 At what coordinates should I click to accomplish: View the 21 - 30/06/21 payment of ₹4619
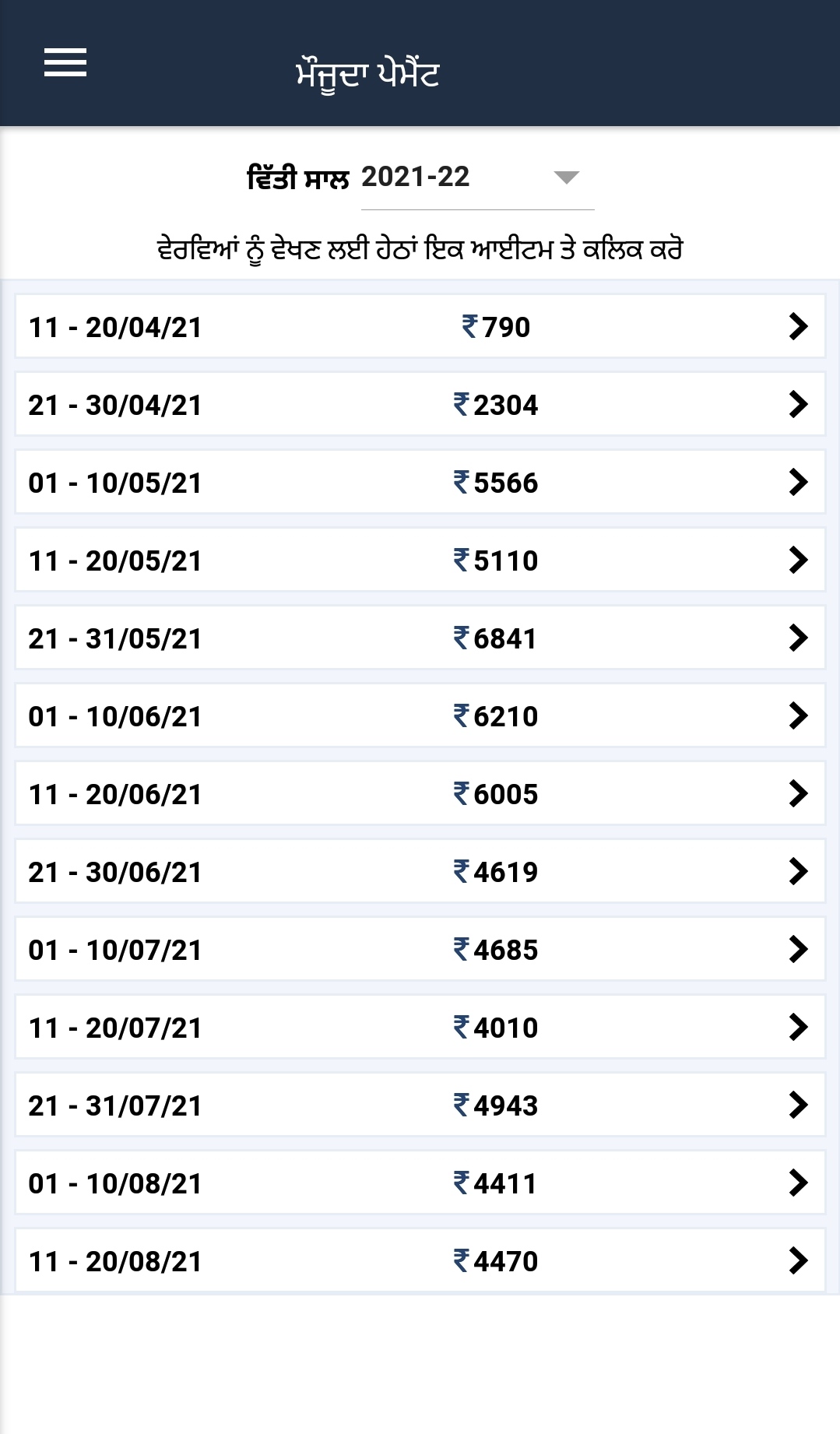tap(420, 872)
